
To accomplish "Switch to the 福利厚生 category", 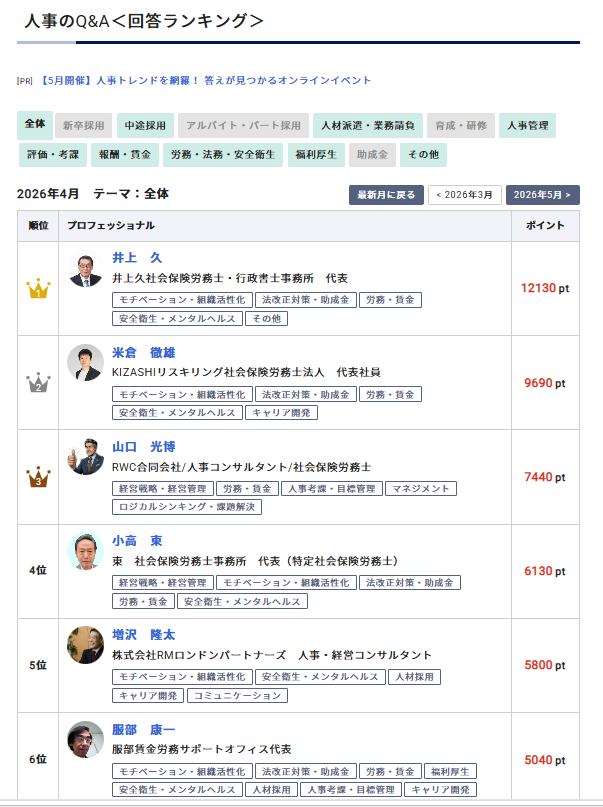I will click(315, 155).
